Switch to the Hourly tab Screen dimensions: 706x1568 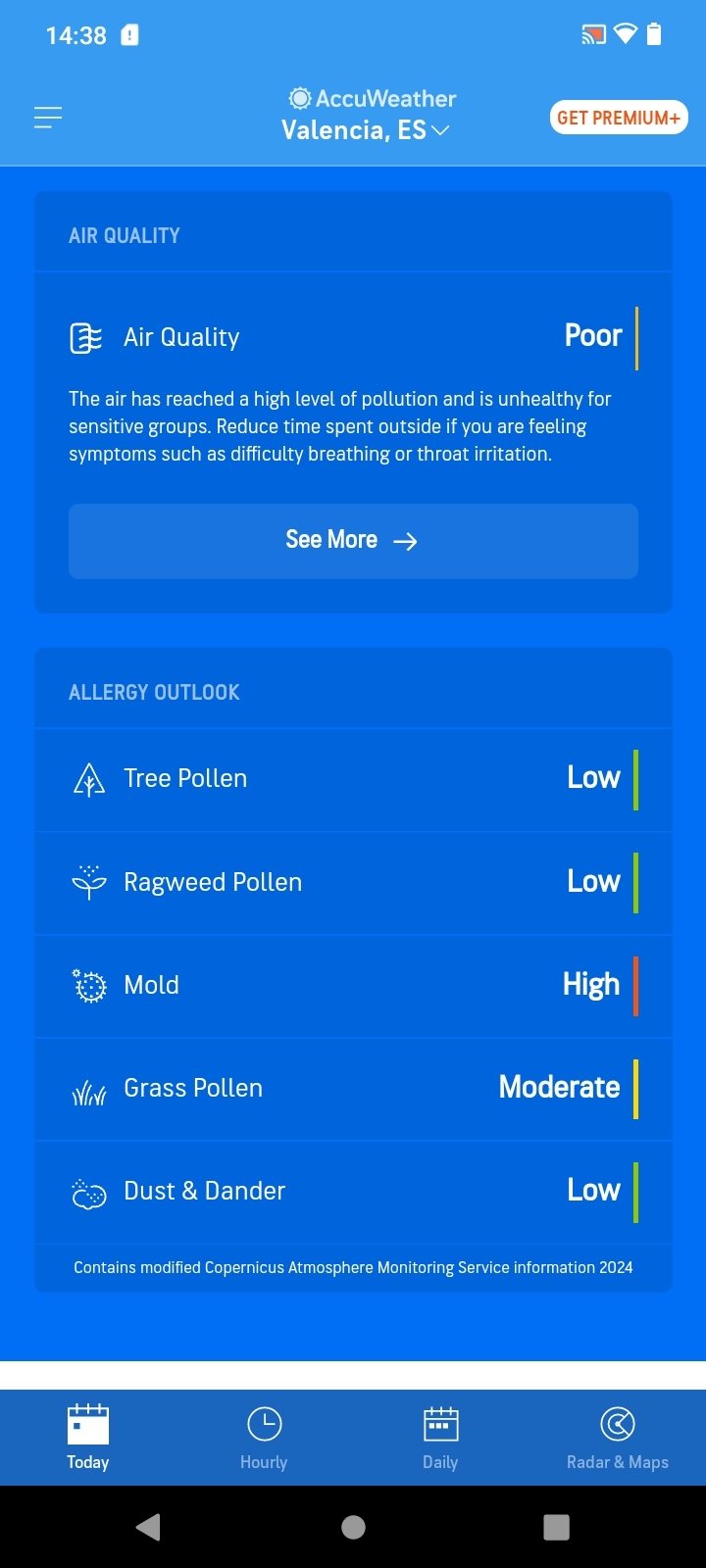tap(264, 1438)
